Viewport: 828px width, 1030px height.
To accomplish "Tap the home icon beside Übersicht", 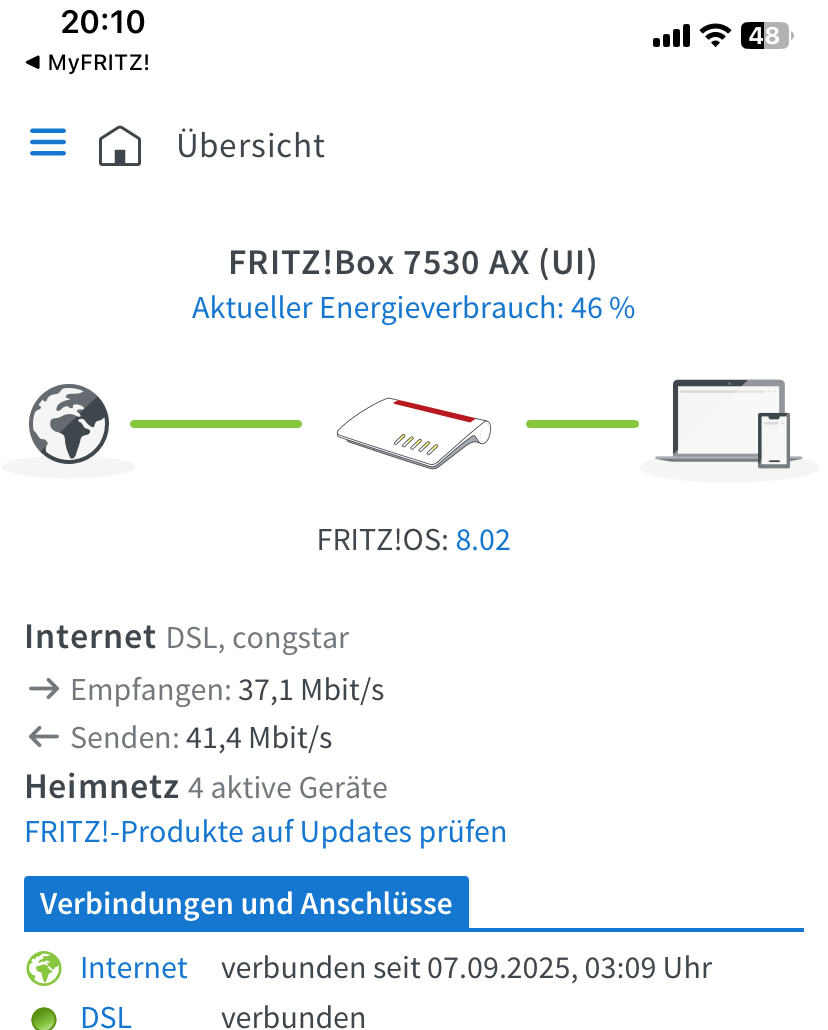I will click(120, 146).
